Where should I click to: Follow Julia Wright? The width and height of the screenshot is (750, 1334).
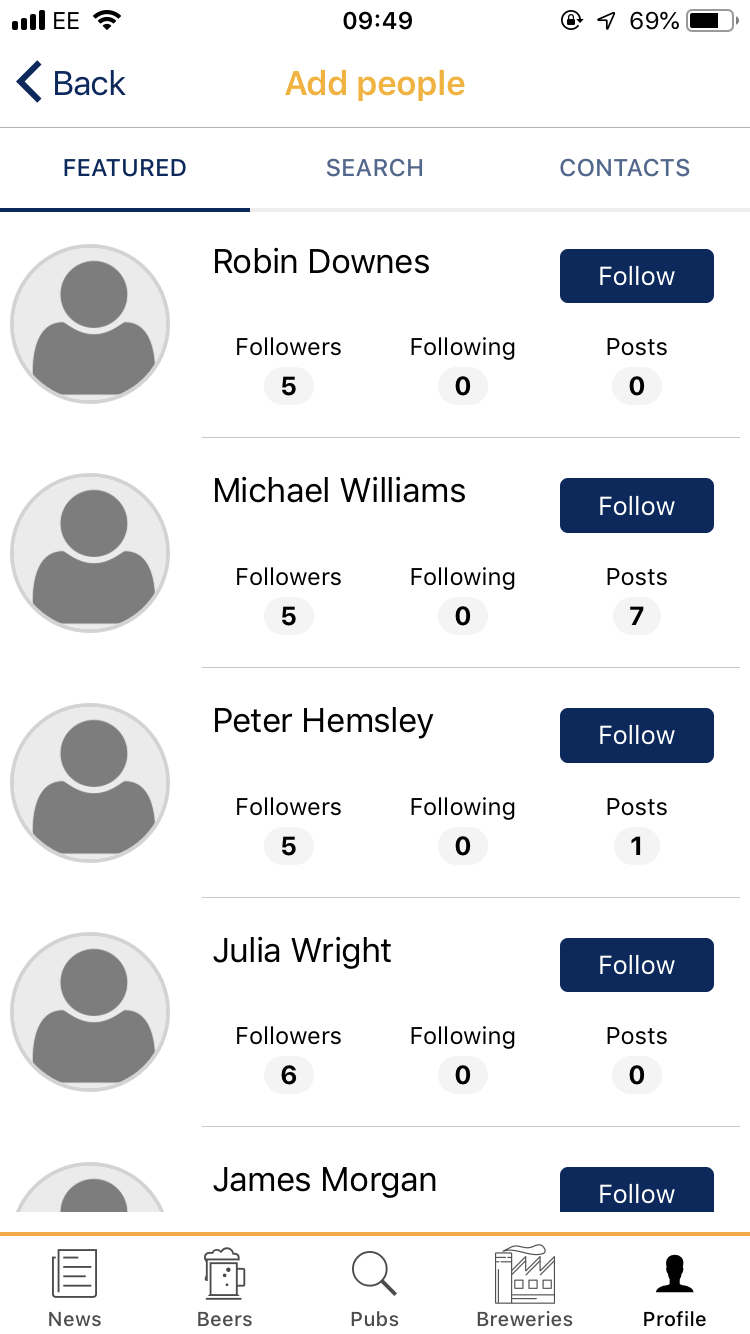[x=636, y=965]
